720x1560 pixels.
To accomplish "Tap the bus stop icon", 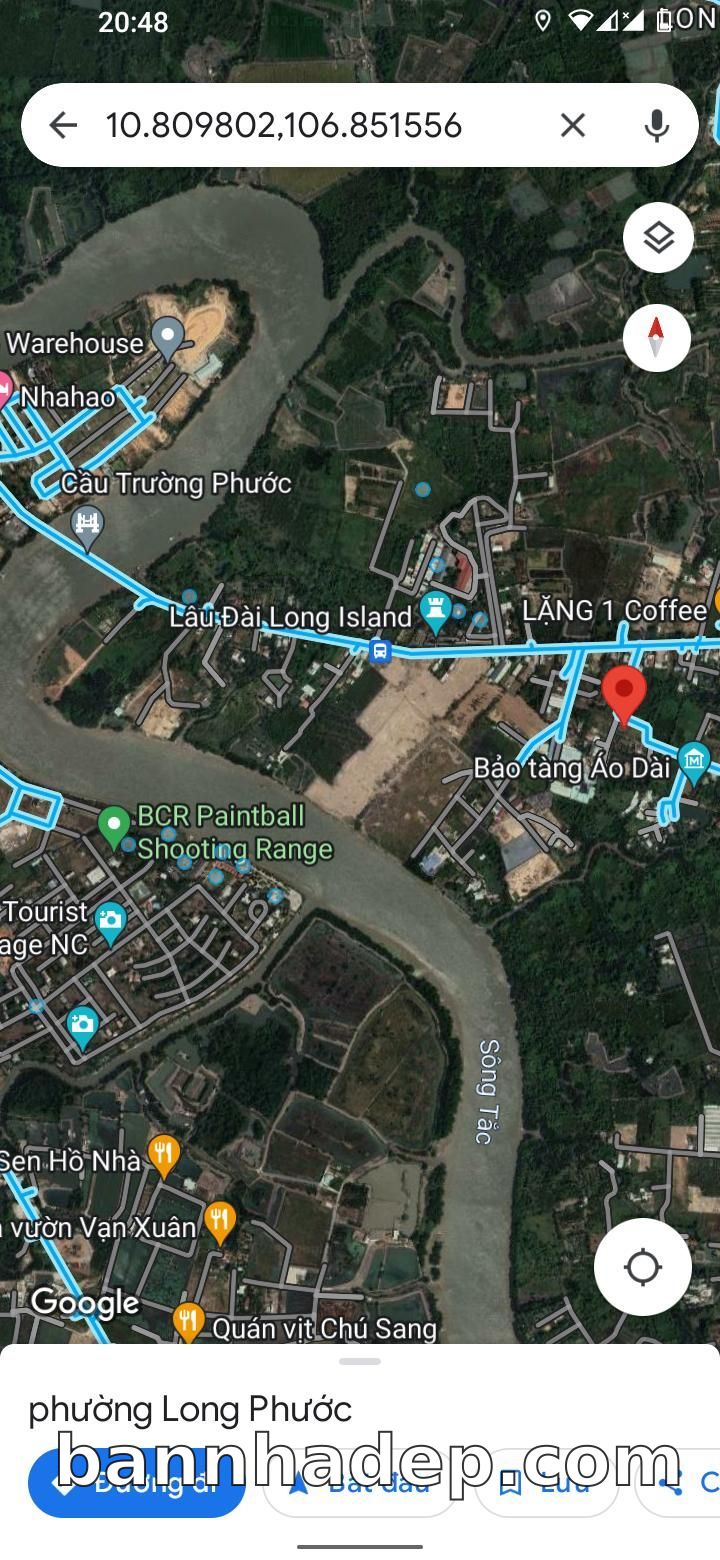I will point(379,651).
